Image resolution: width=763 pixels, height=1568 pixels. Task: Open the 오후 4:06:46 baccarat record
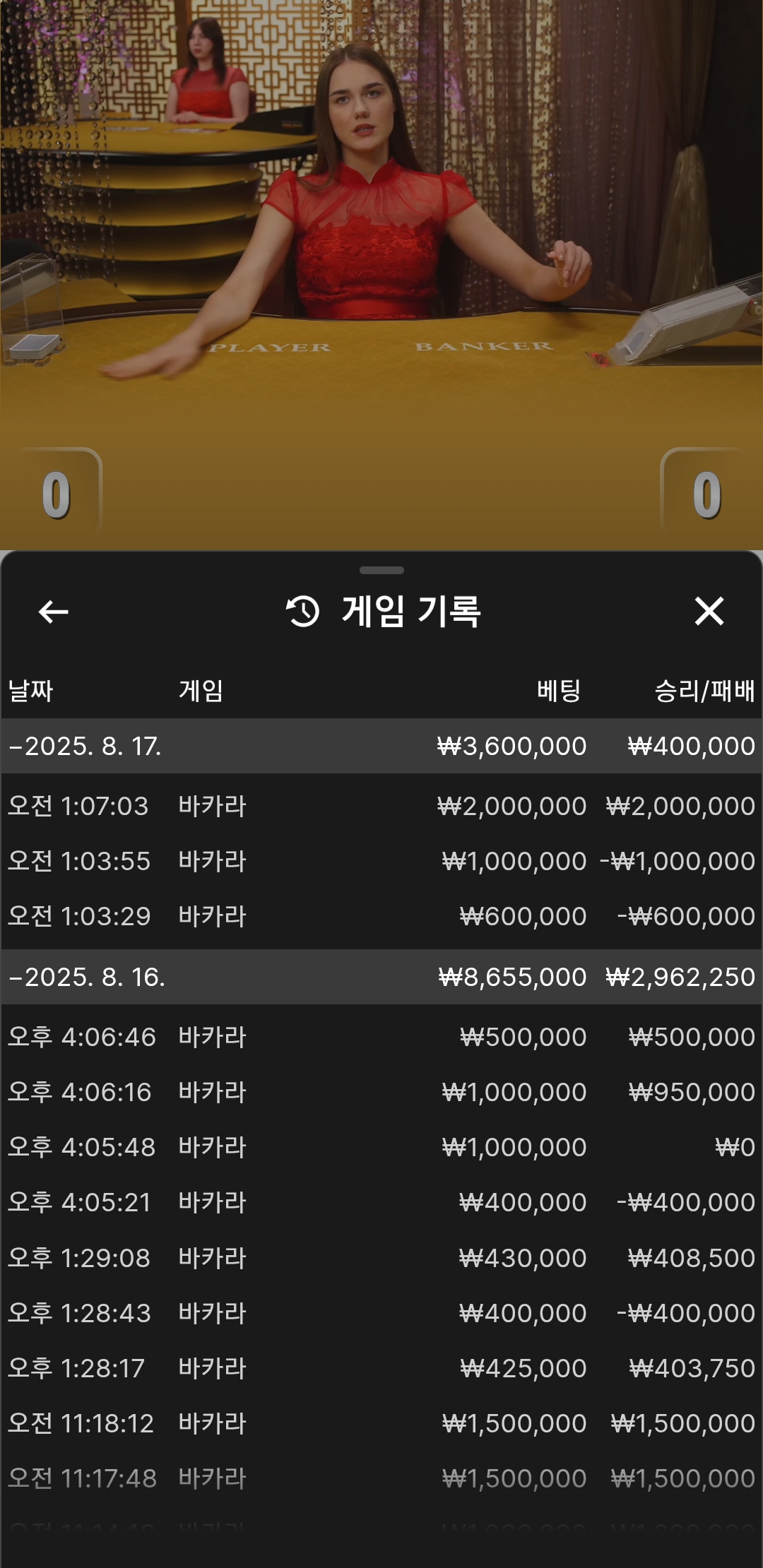[381, 1037]
